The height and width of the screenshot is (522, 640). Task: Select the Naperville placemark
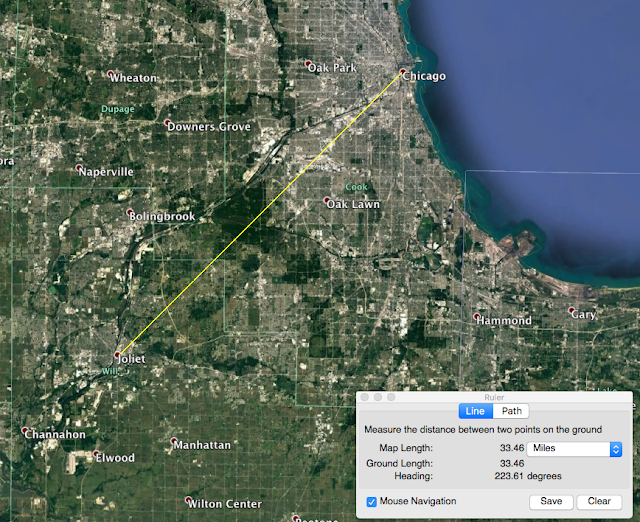click(80, 168)
